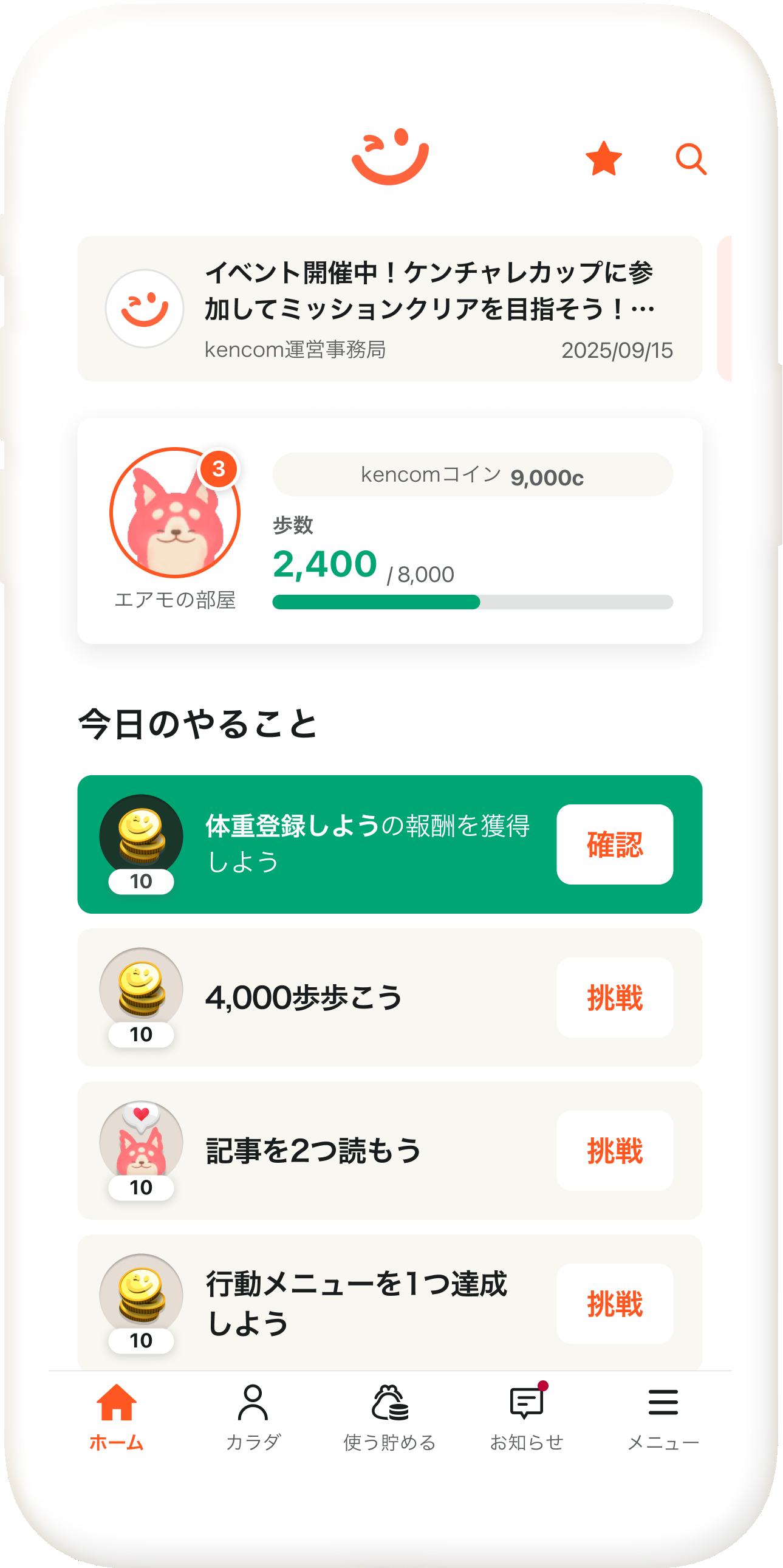Viewport: 783px width, 1568px height.
Task: Tap 挑戦 on the 4,000歩歩こう mission
Action: pos(615,996)
